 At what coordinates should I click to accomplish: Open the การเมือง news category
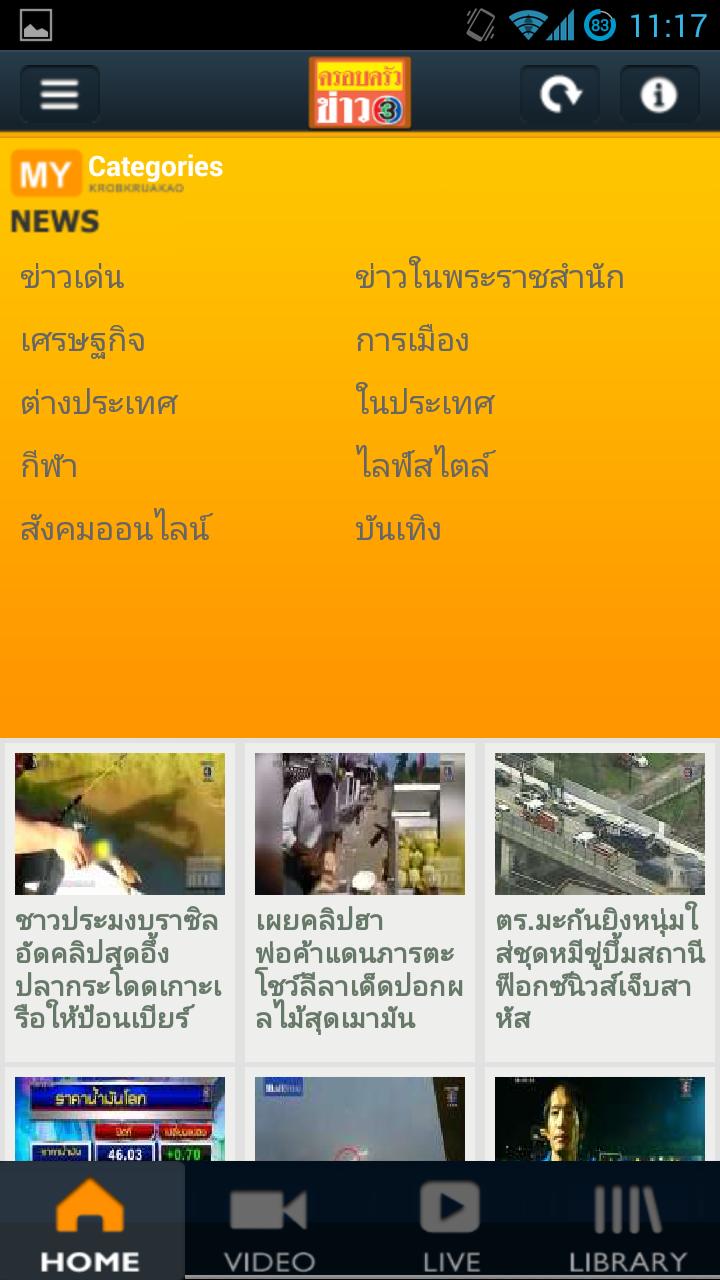click(x=412, y=340)
